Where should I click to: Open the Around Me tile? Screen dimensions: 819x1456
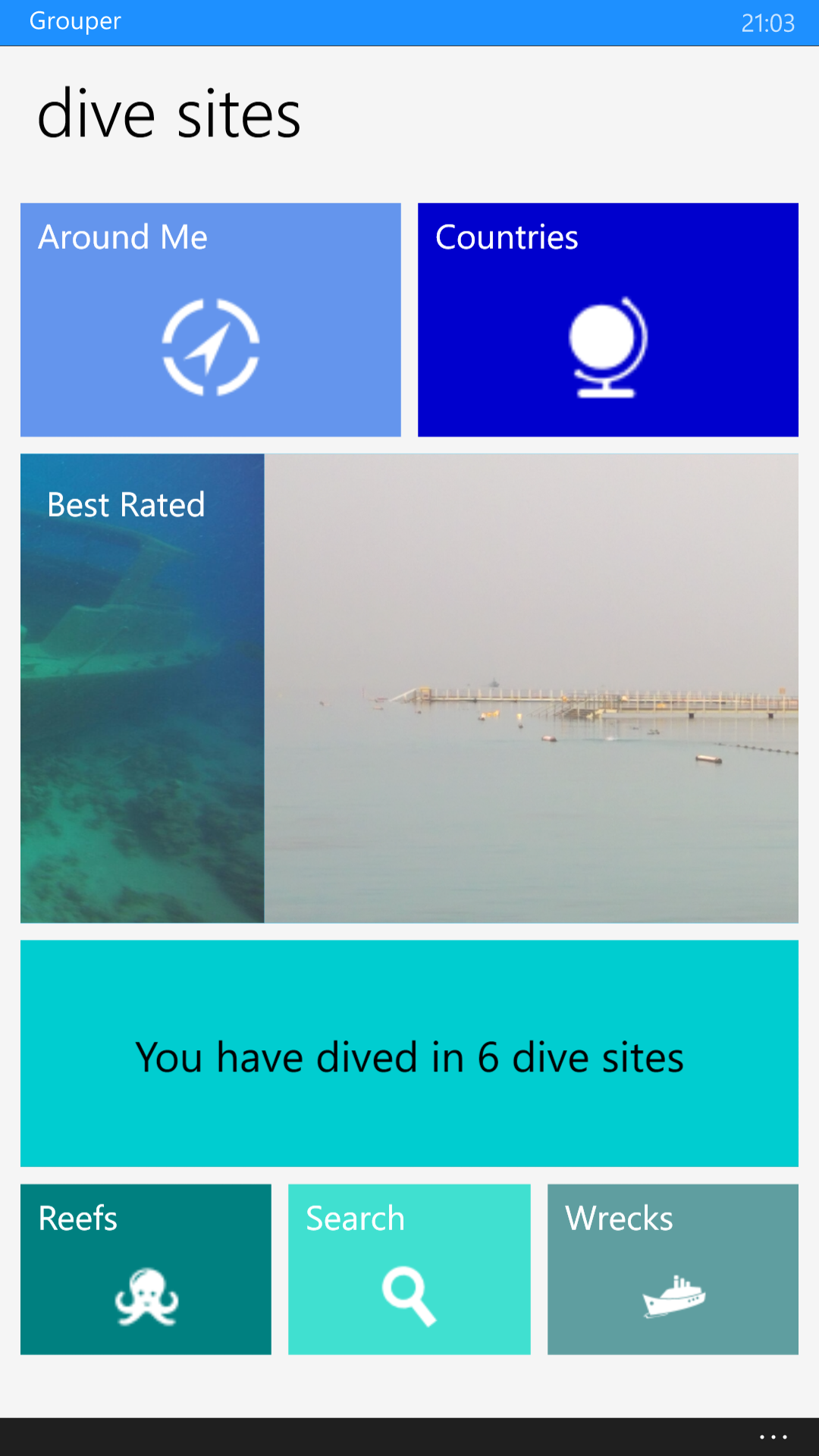(x=210, y=319)
